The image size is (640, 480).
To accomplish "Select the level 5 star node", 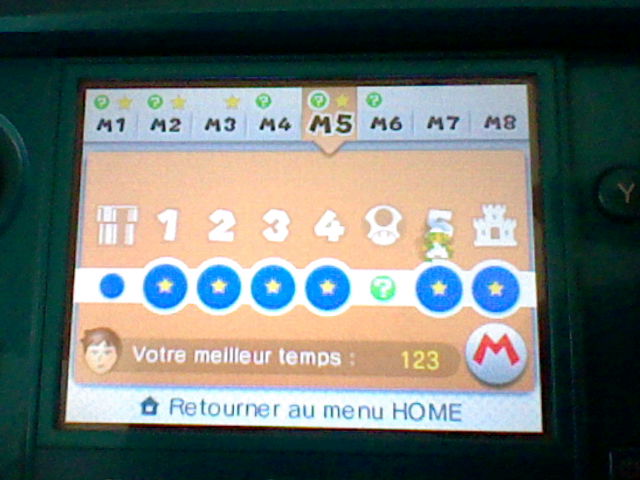I will [x=439, y=288].
